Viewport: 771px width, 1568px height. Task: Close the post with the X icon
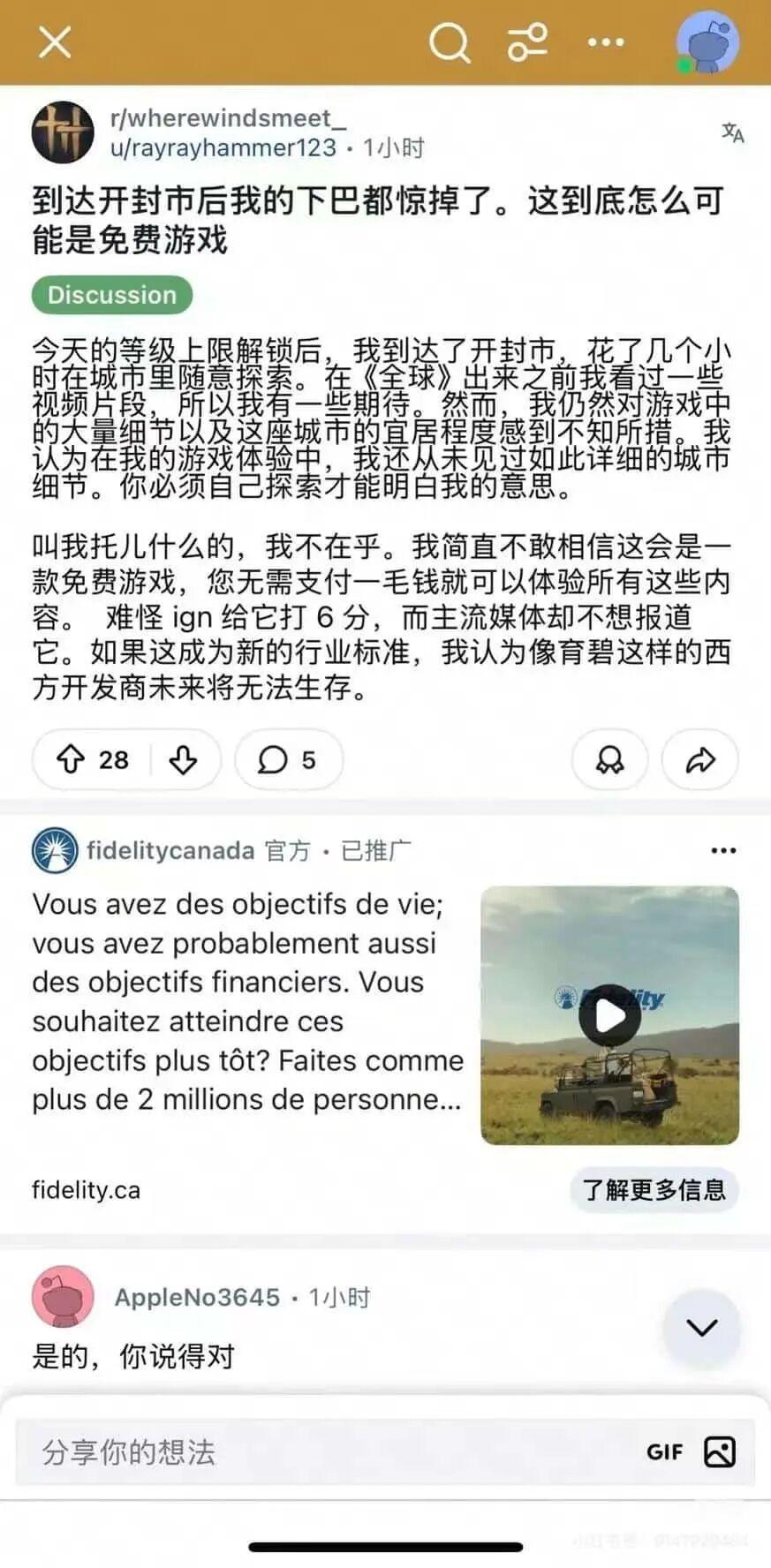(x=55, y=41)
